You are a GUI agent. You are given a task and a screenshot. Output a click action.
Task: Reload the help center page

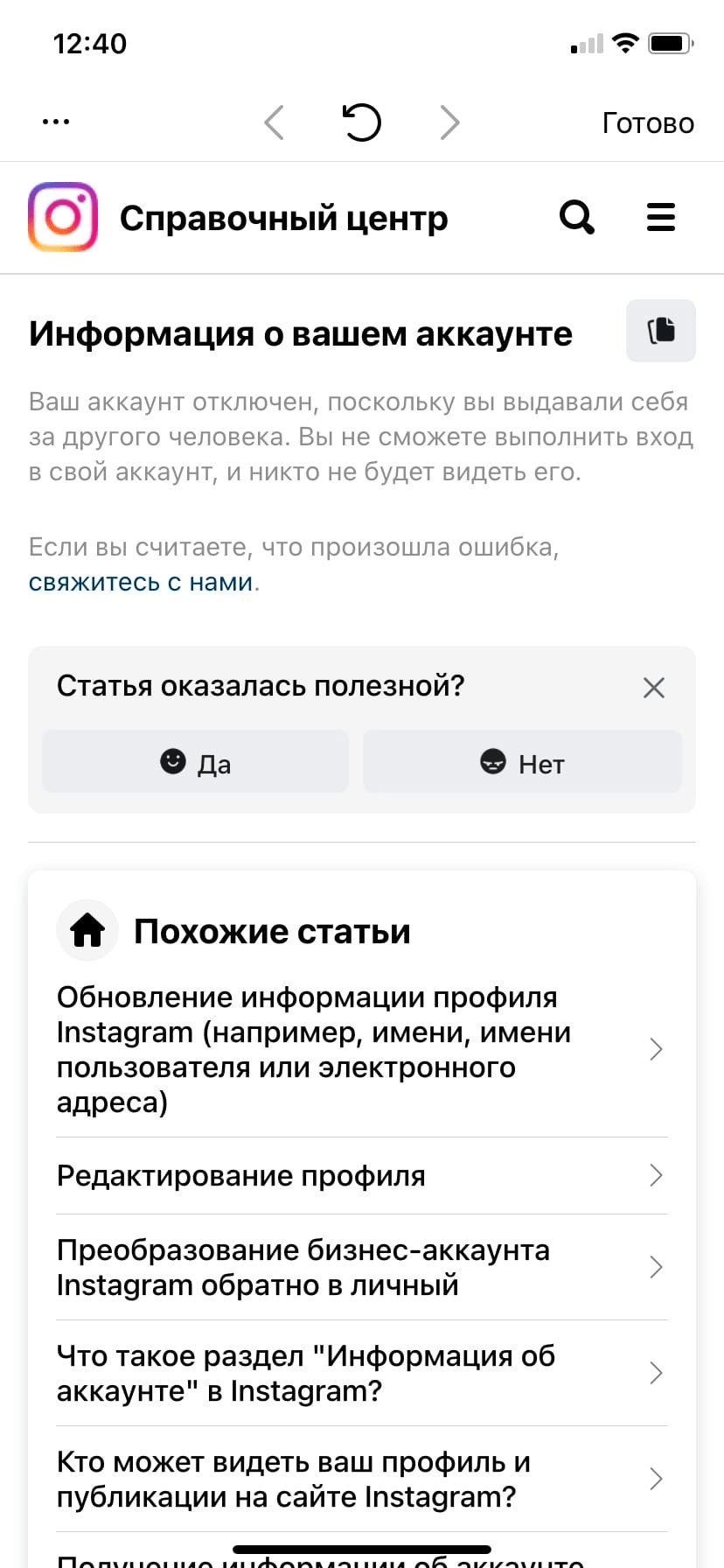[361, 122]
